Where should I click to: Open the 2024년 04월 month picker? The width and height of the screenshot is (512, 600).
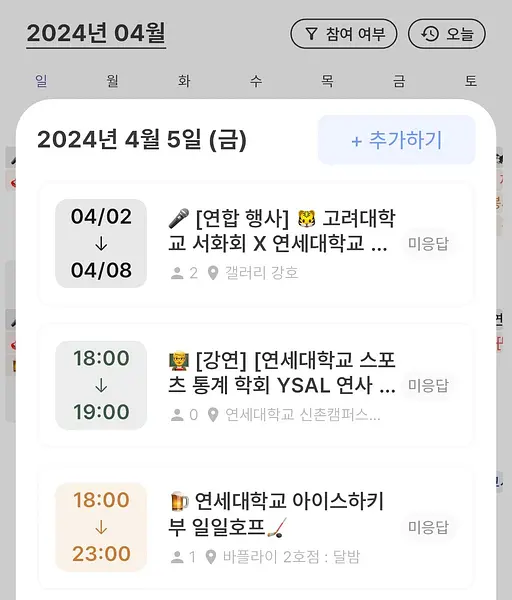click(x=96, y=34)
